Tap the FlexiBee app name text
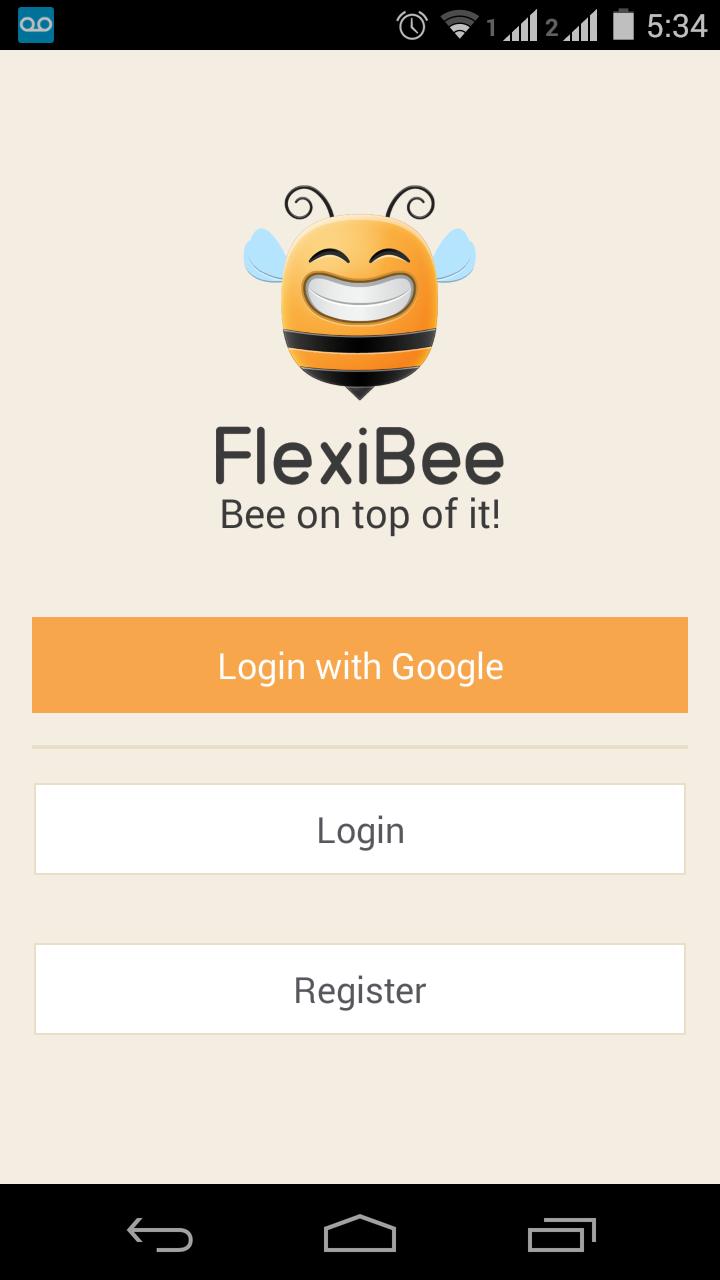Viewport: 720px width, 1280px height. (360, 456)
